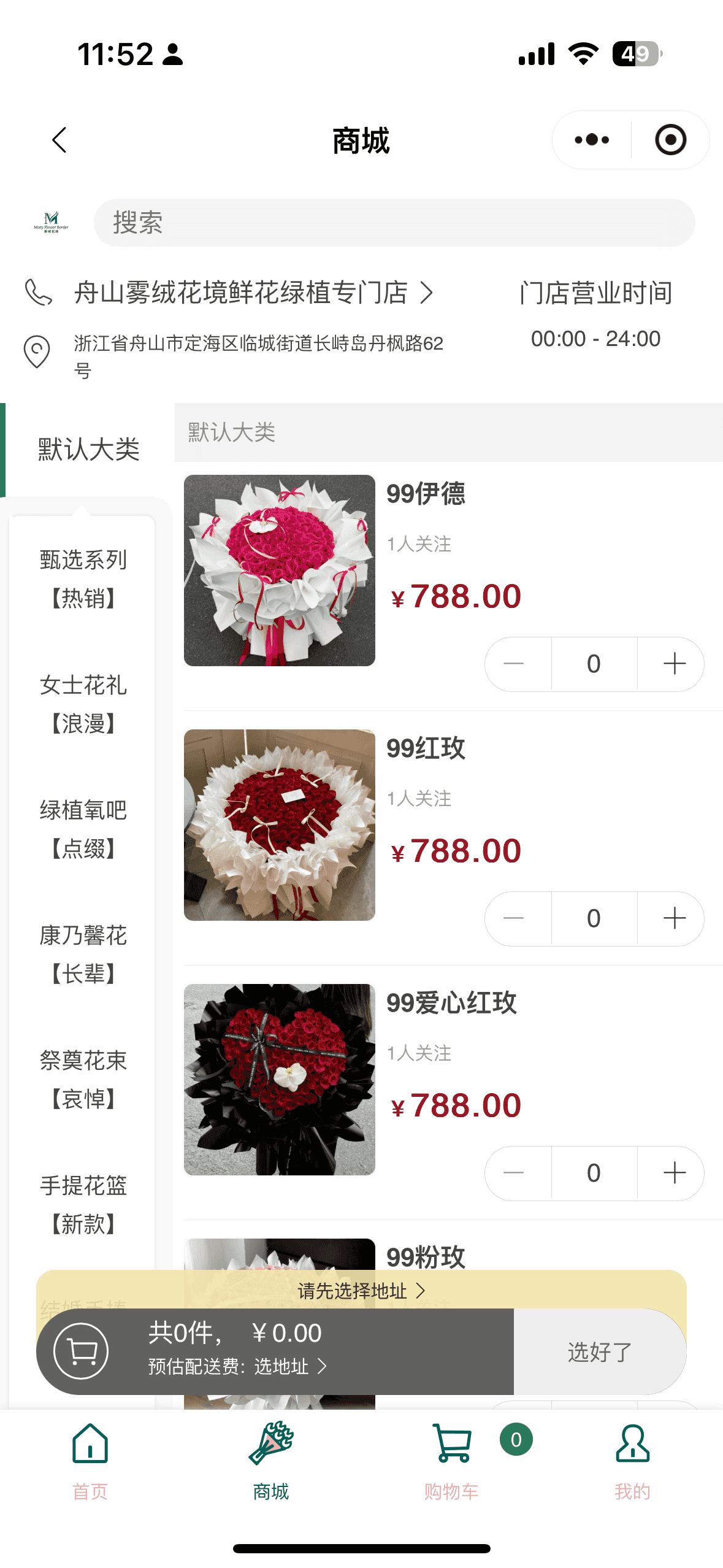View the 手提花篮【新款】 category
This screenshot has height=1568, width=723.
pos(83,1204)
